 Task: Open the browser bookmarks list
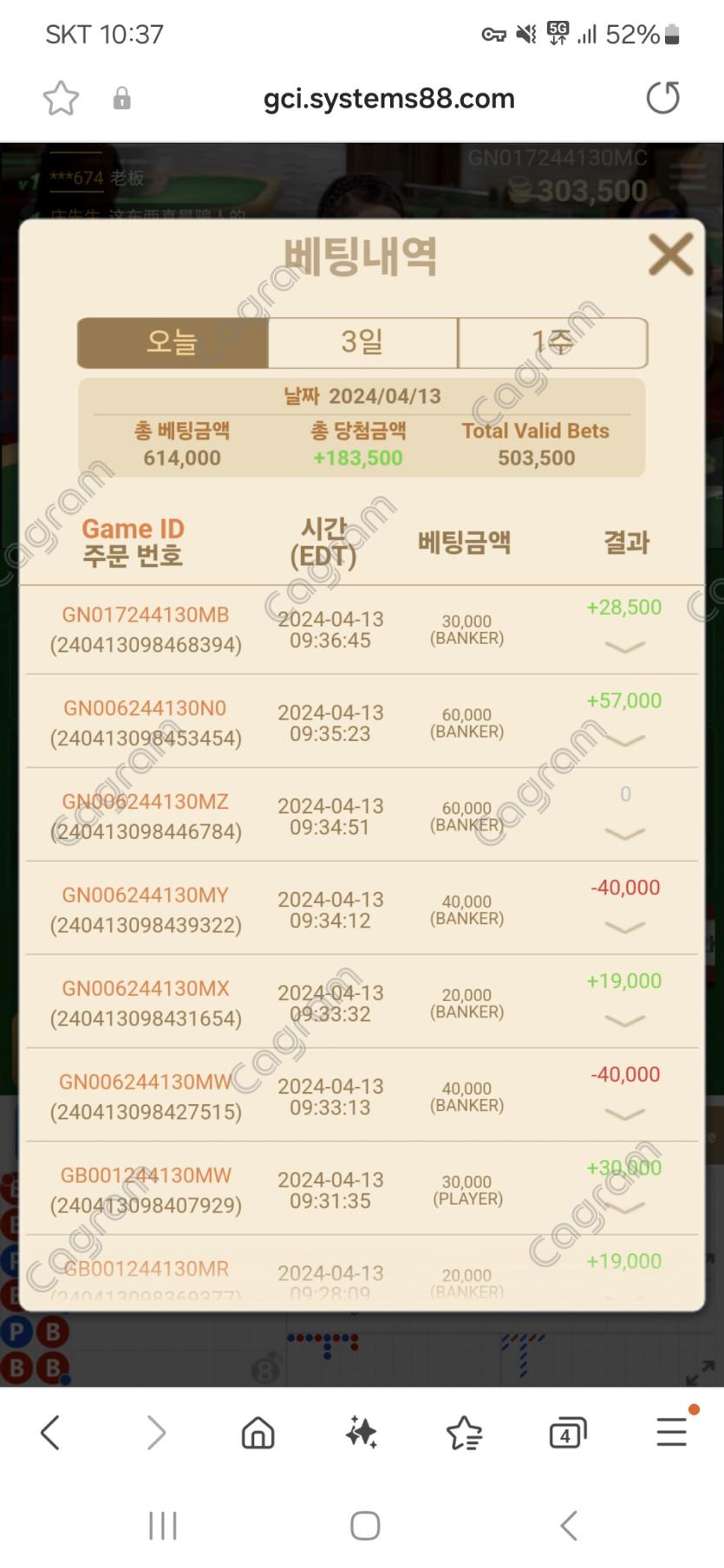pyautogui.click(x=465, y=1433)
